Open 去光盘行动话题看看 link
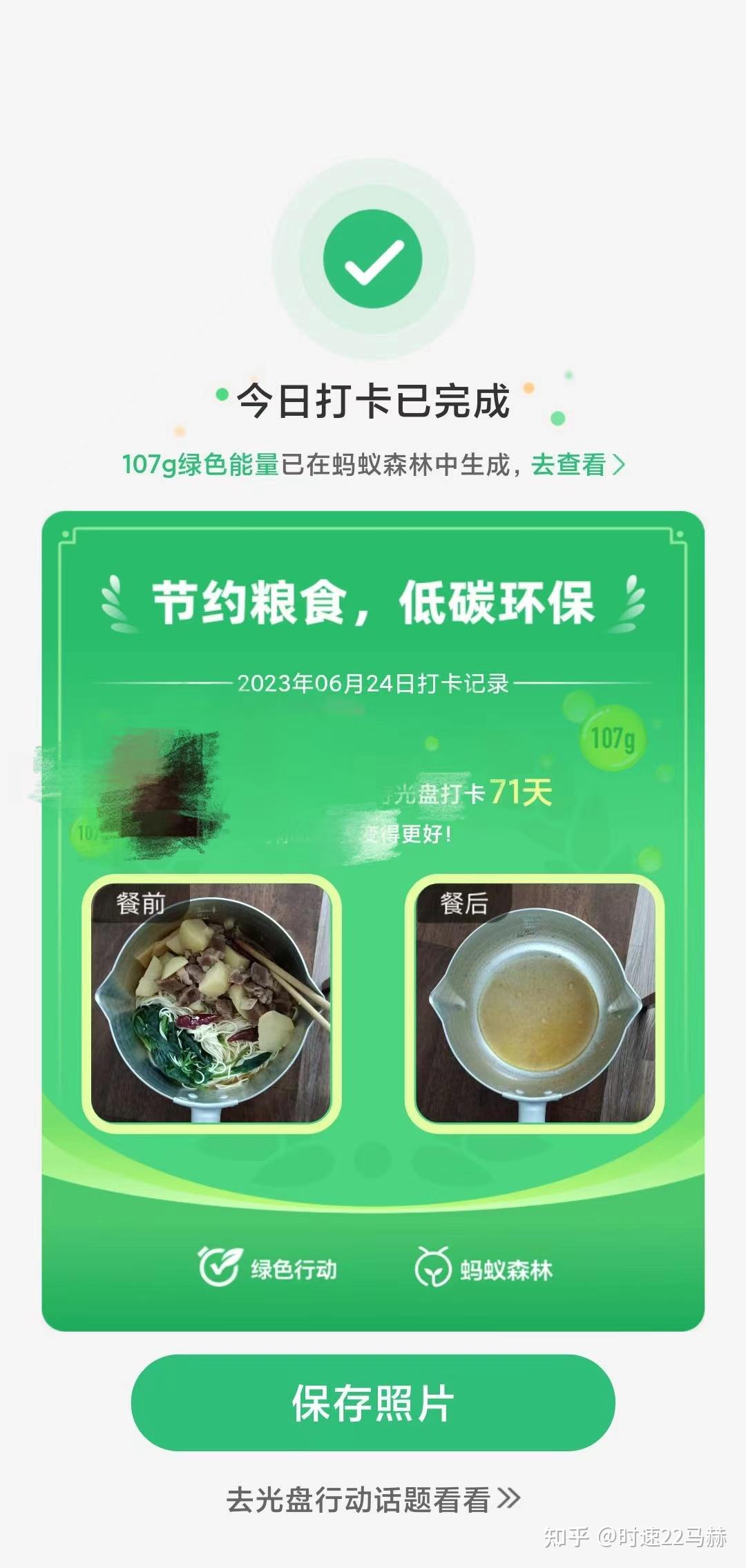Screen dimensions: 746x1568 [x=373, y=1500]
